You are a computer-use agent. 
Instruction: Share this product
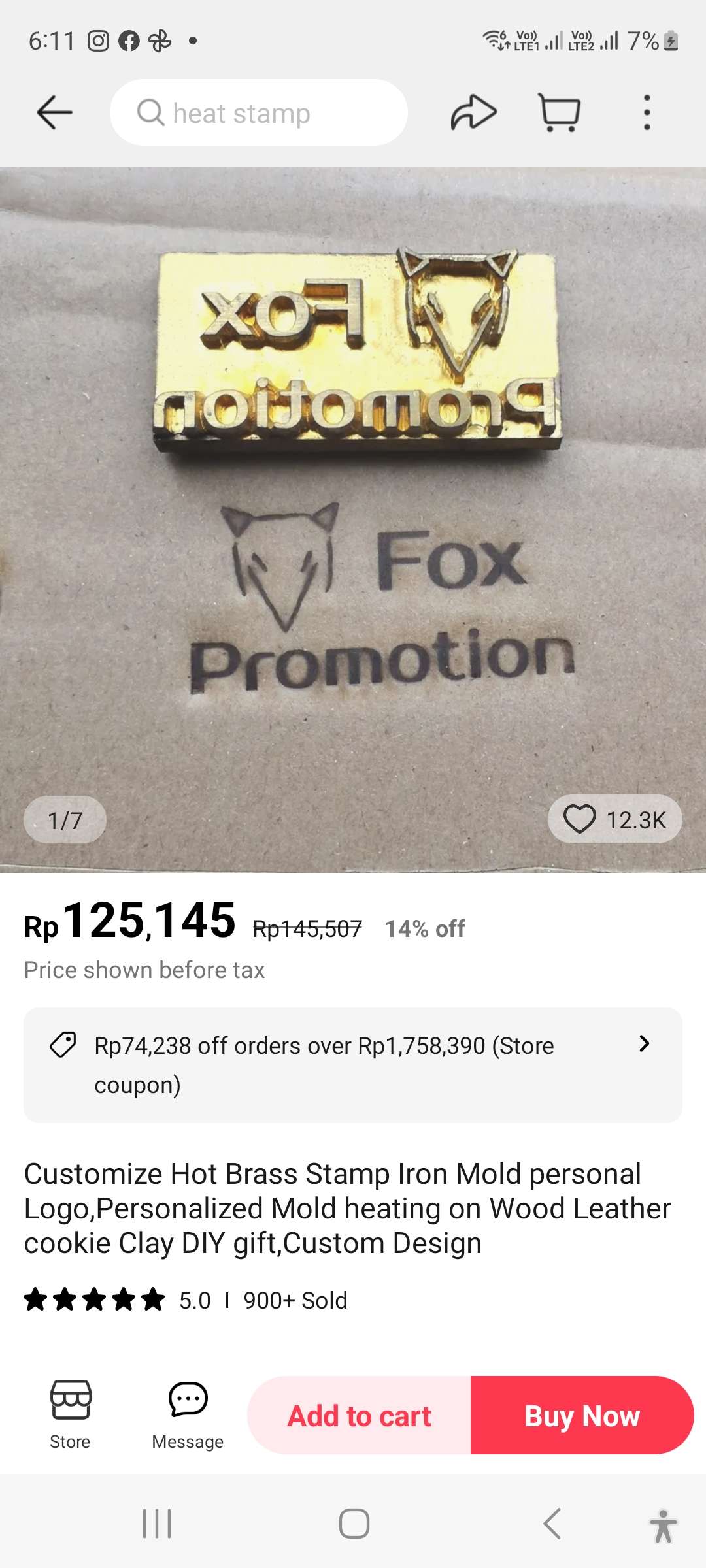point(473,113)
